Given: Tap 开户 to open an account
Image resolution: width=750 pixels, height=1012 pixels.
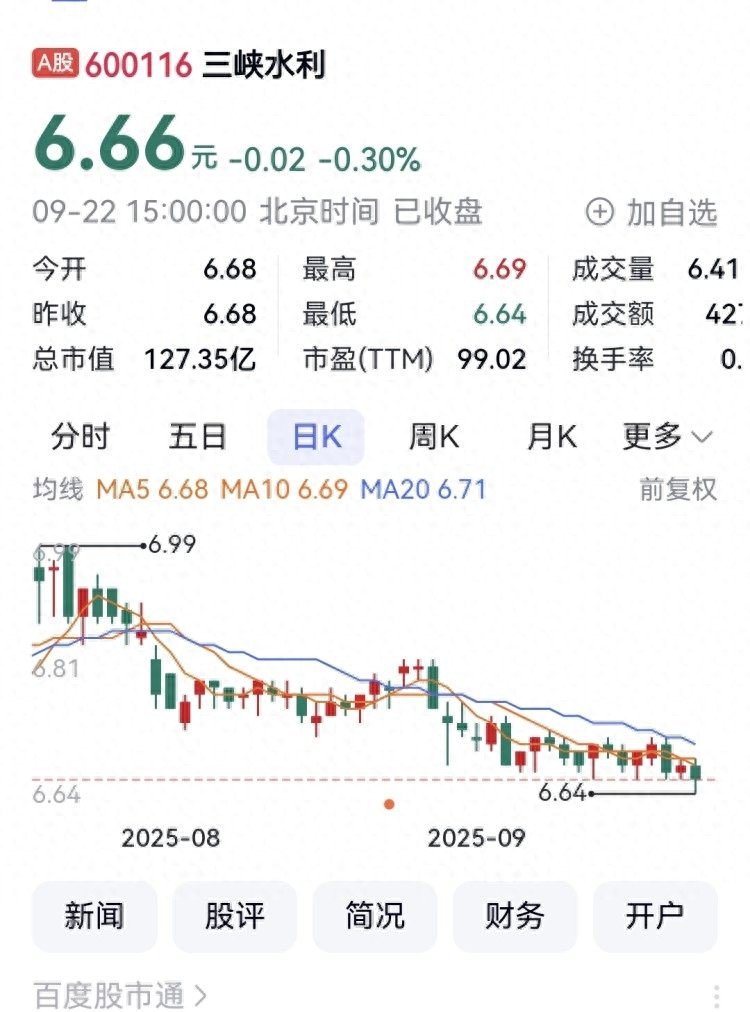Looking at the screenshot, I should pos(655,915).
